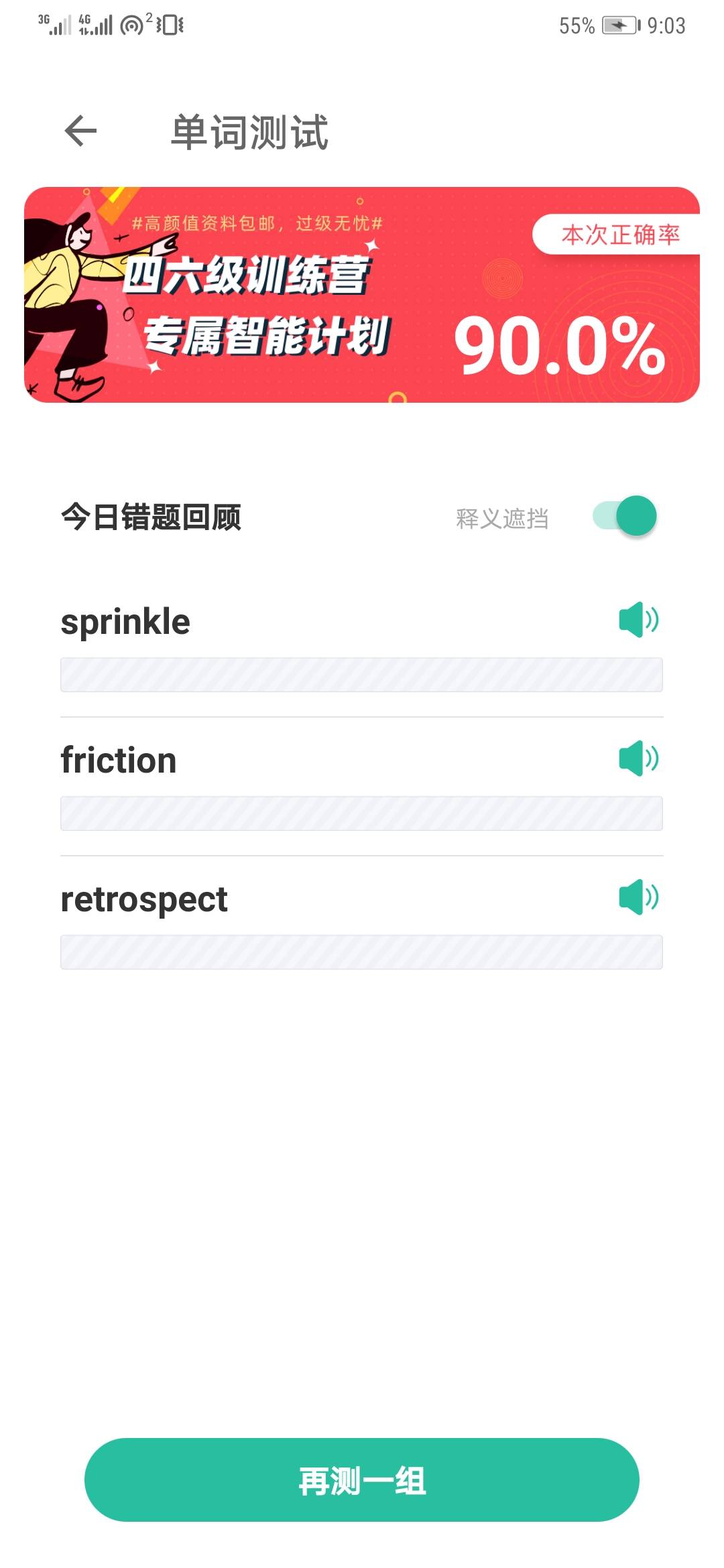Tap the 再测一组 button
This screenshot has width=724, height=1568.
[361, 1480]
